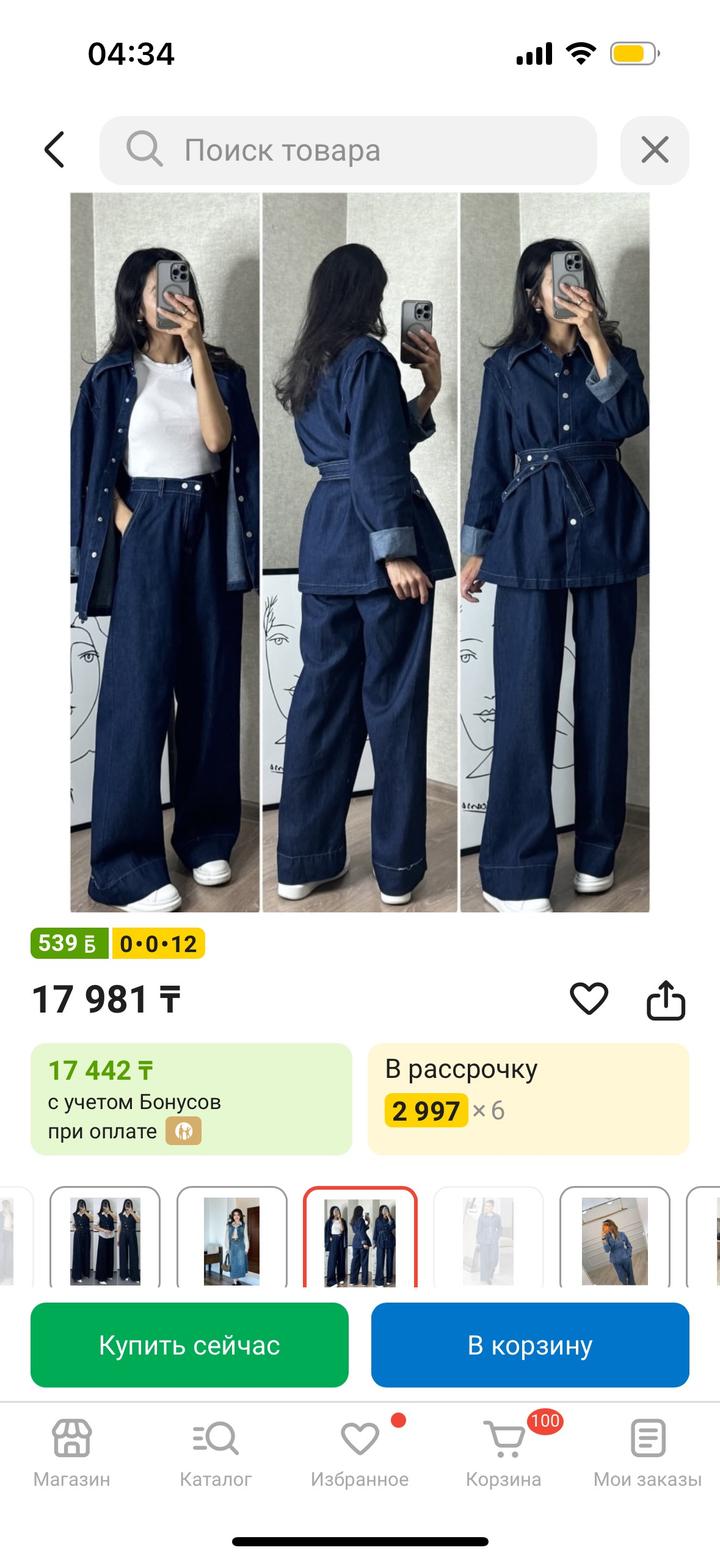Viewport: 720px width, 1561px height.
Task: Add the item via В корзину
Action: [530, 1345]
